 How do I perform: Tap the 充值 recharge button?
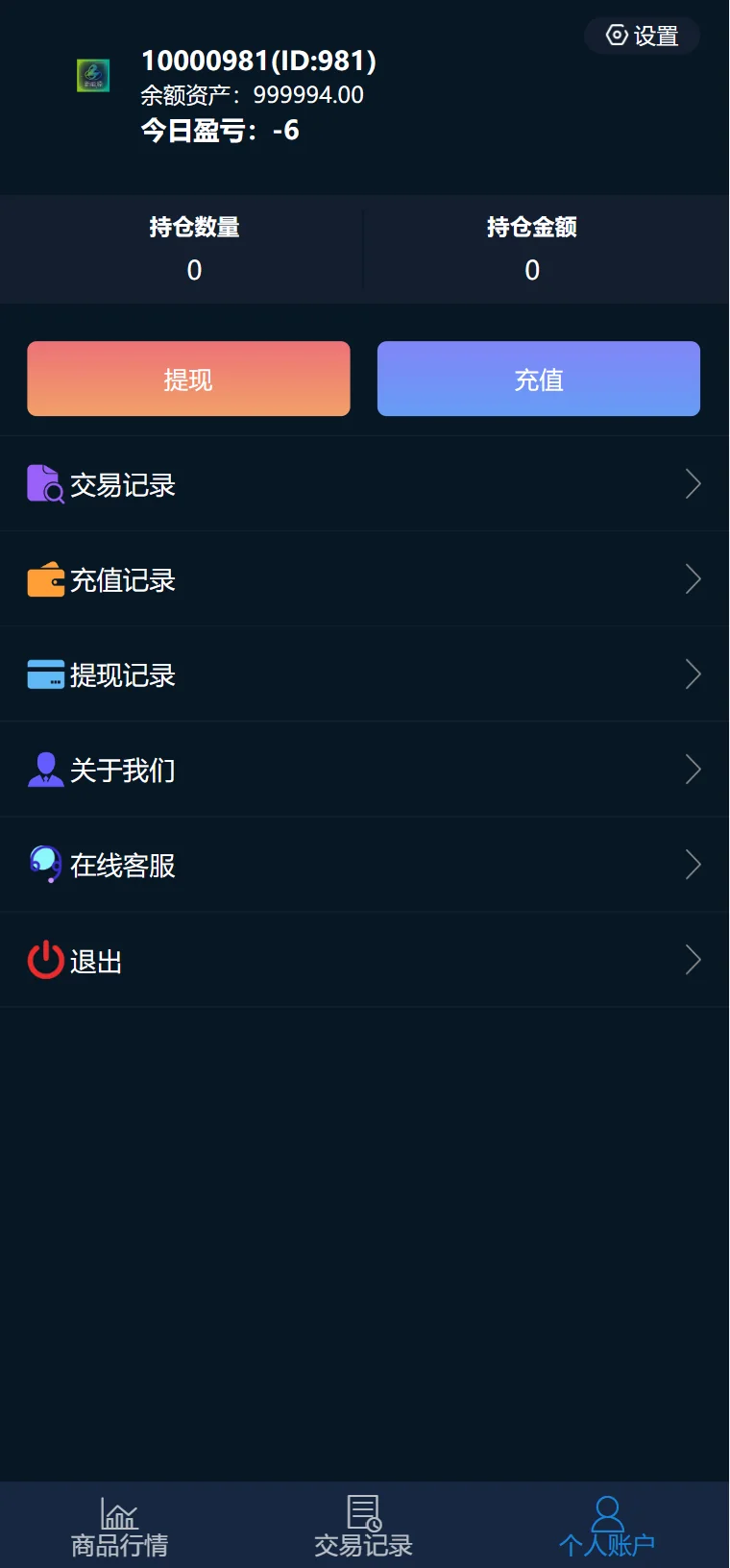538,379
